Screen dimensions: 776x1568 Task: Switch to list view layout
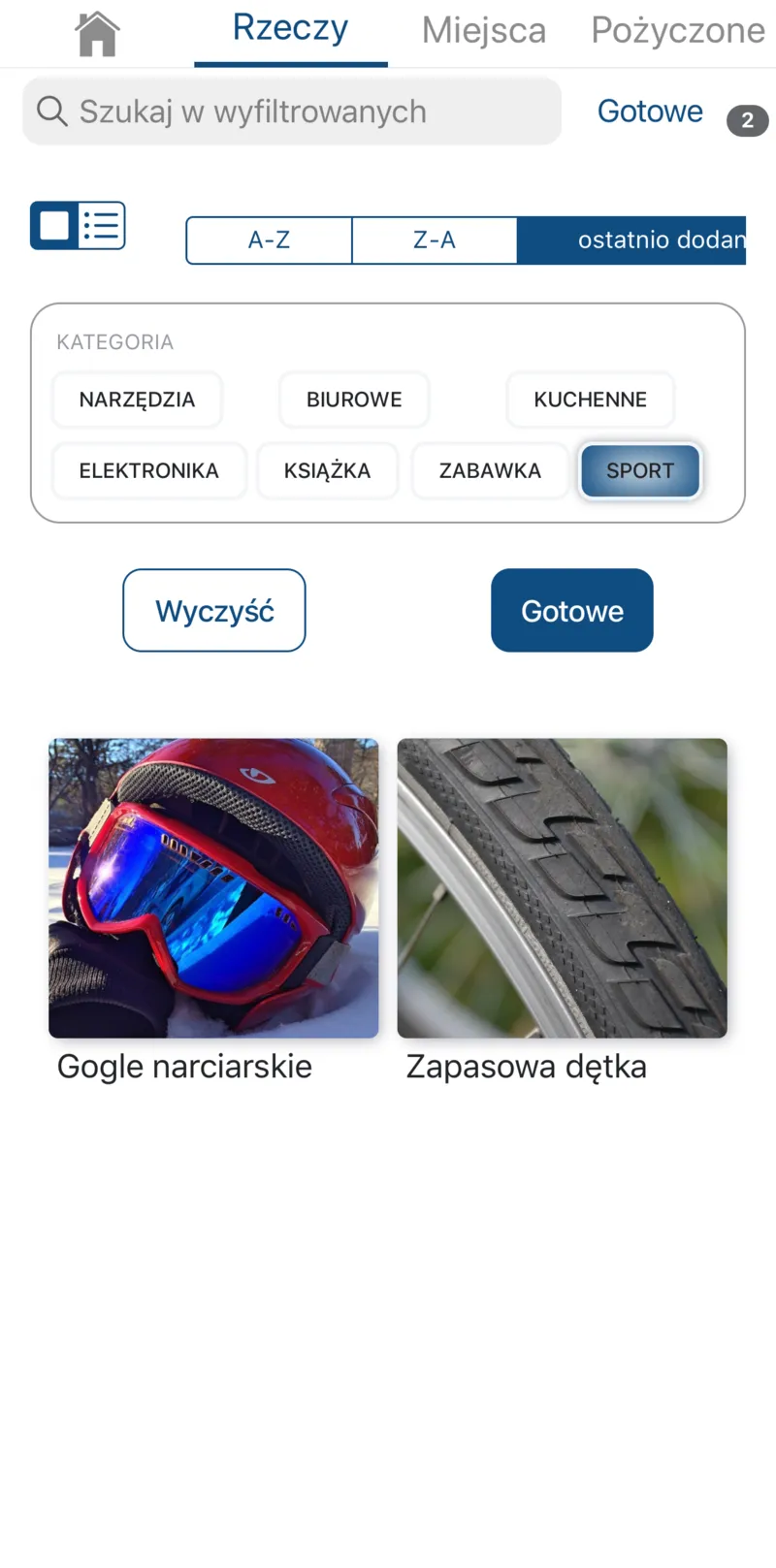click(x=102, y=226)
